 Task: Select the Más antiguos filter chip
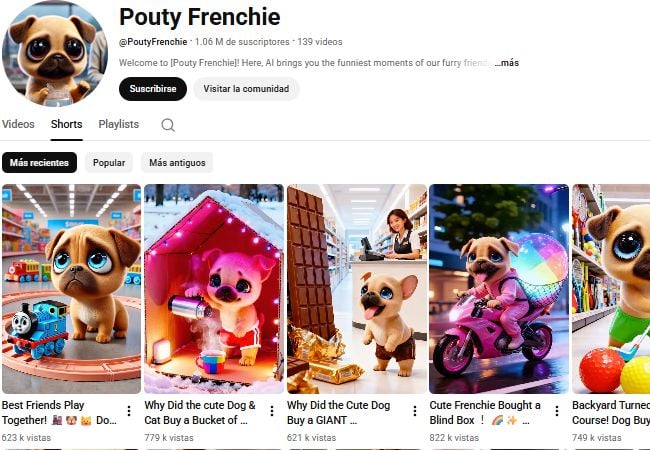coord(176,162)
